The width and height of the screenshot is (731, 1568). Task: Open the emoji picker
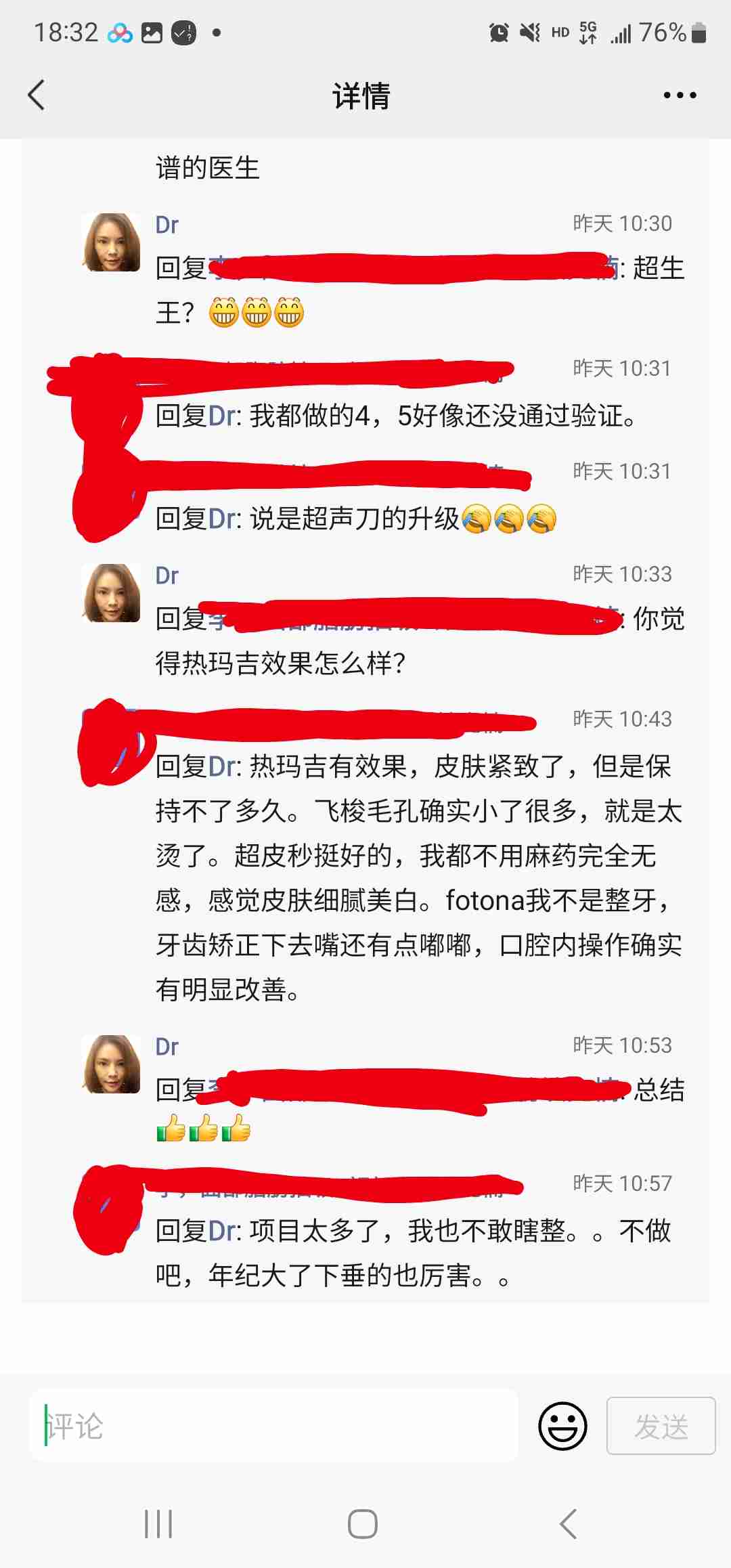(562, 1425)
